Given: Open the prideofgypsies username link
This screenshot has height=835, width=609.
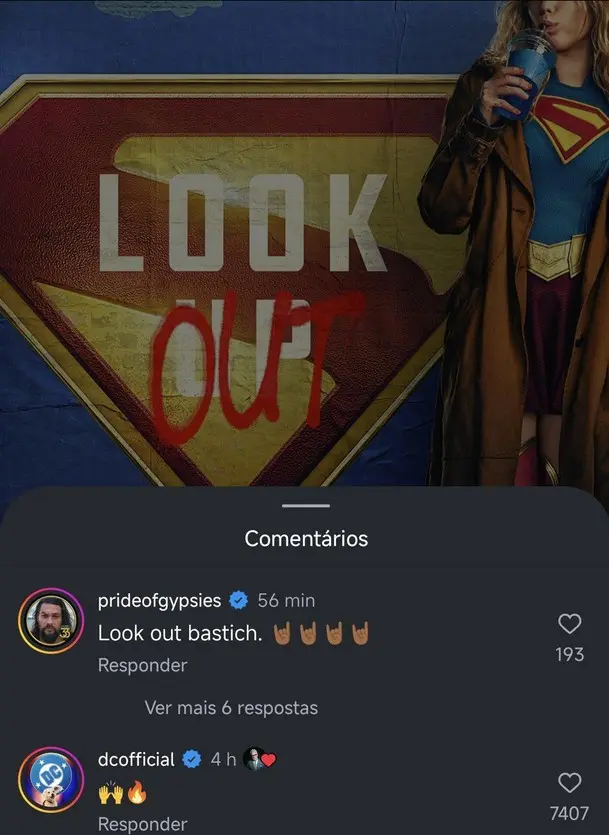Looking at the screenshot, I should click(x=159, y=600).
